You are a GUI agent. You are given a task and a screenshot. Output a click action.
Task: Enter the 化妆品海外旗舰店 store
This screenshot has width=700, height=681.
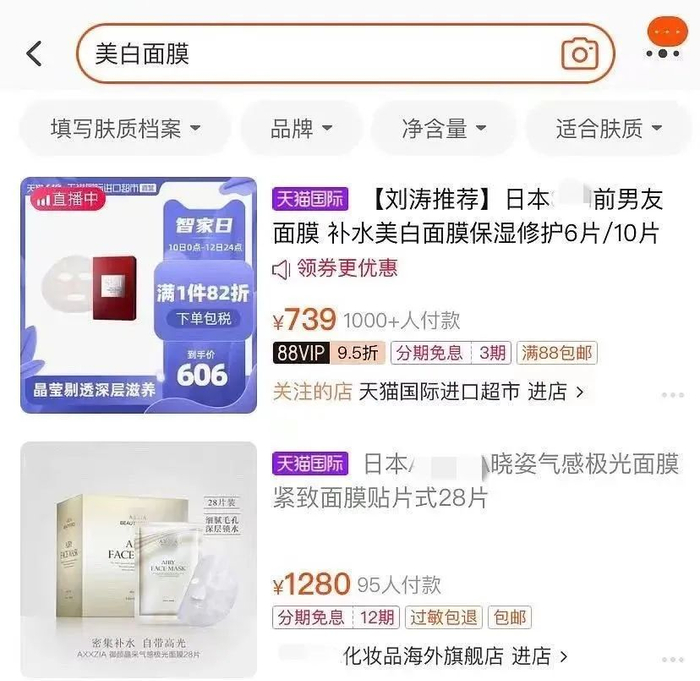(x=455, y=656)
